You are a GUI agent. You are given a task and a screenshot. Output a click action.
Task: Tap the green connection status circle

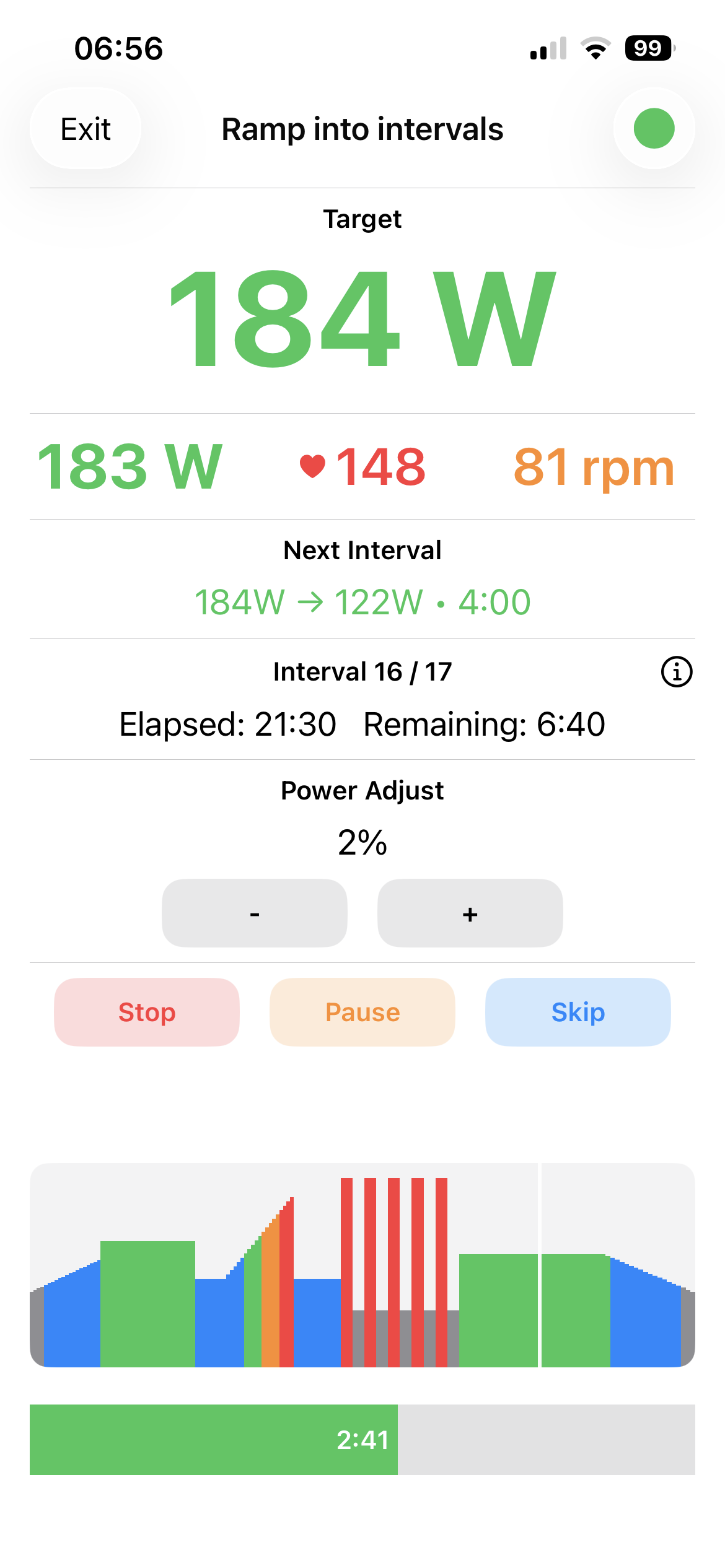(x=654, y=128)
